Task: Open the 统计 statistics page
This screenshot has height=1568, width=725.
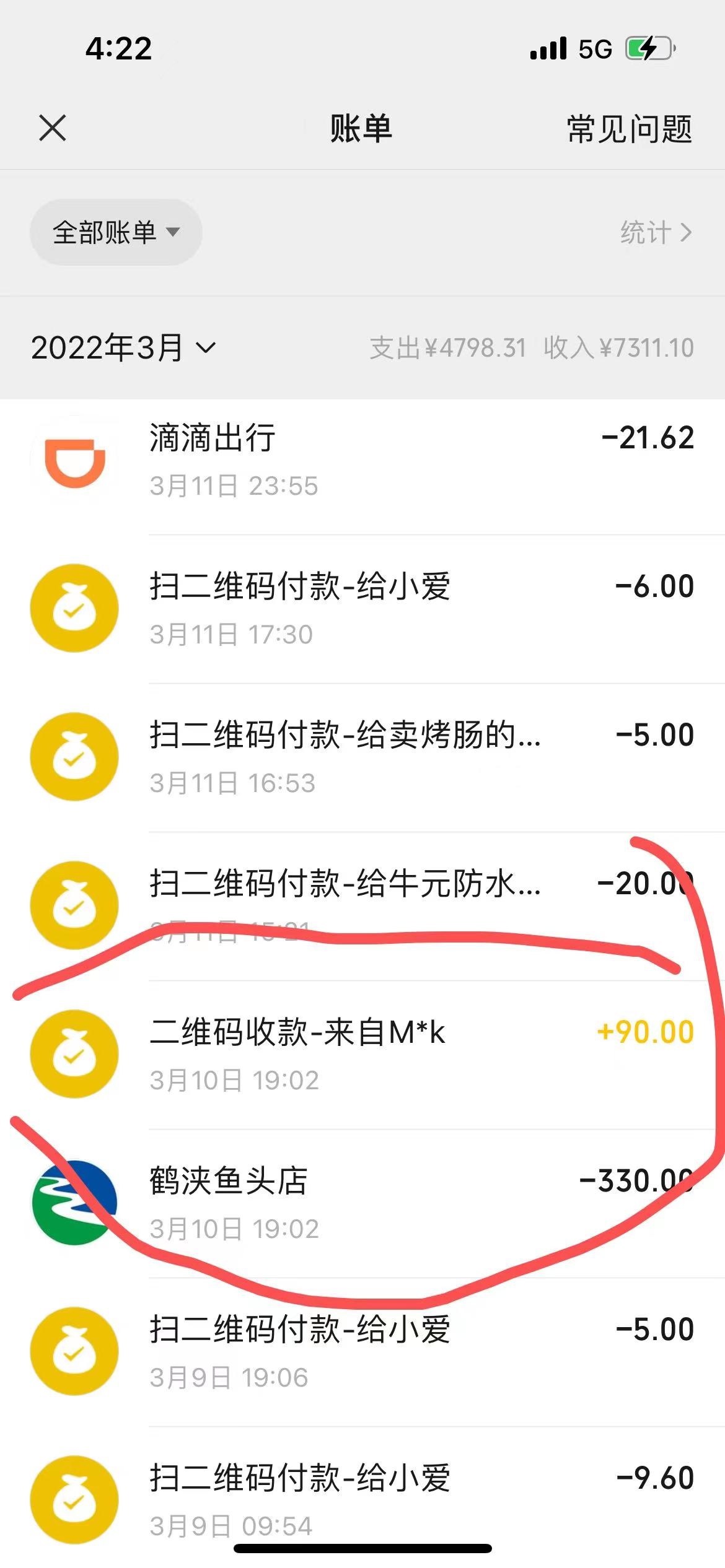Action: click(656, 232)
